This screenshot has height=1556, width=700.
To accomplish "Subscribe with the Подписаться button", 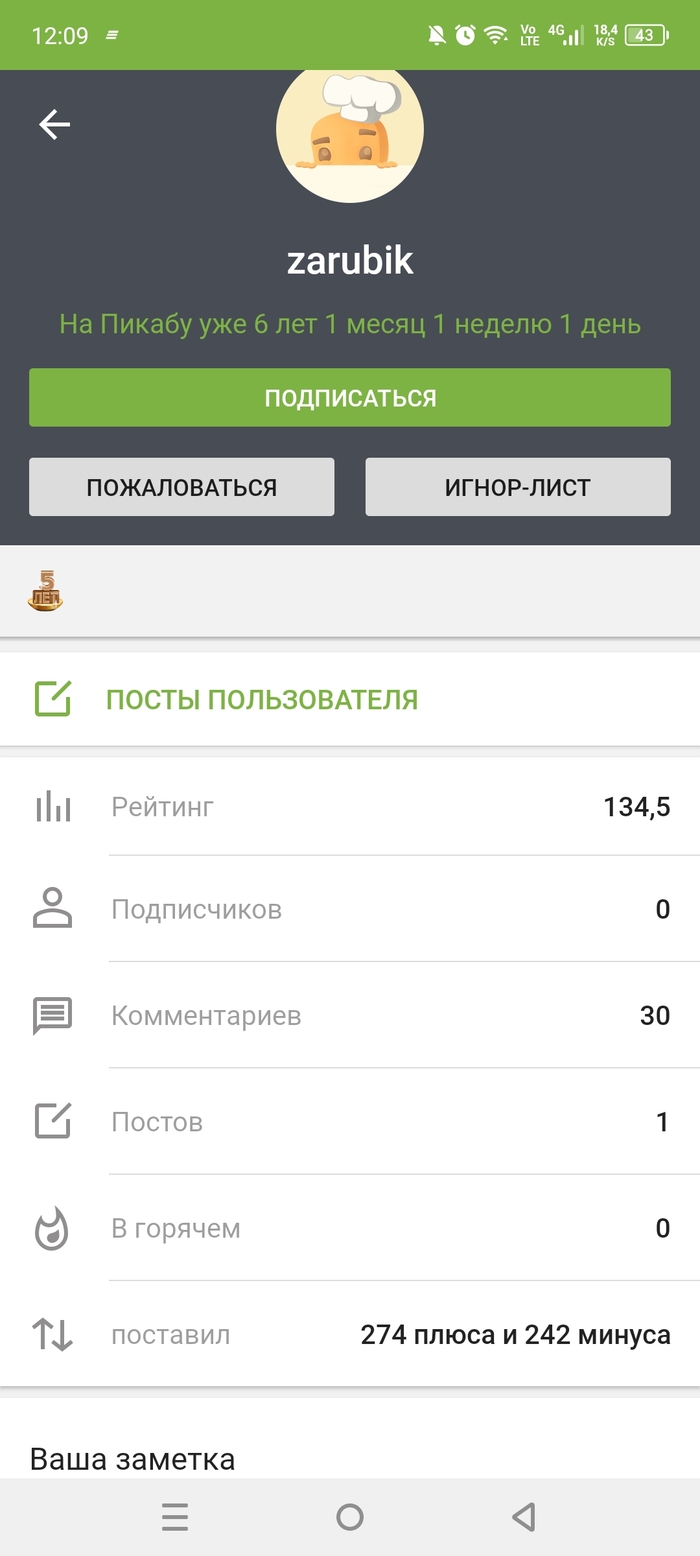I will 350,397.
